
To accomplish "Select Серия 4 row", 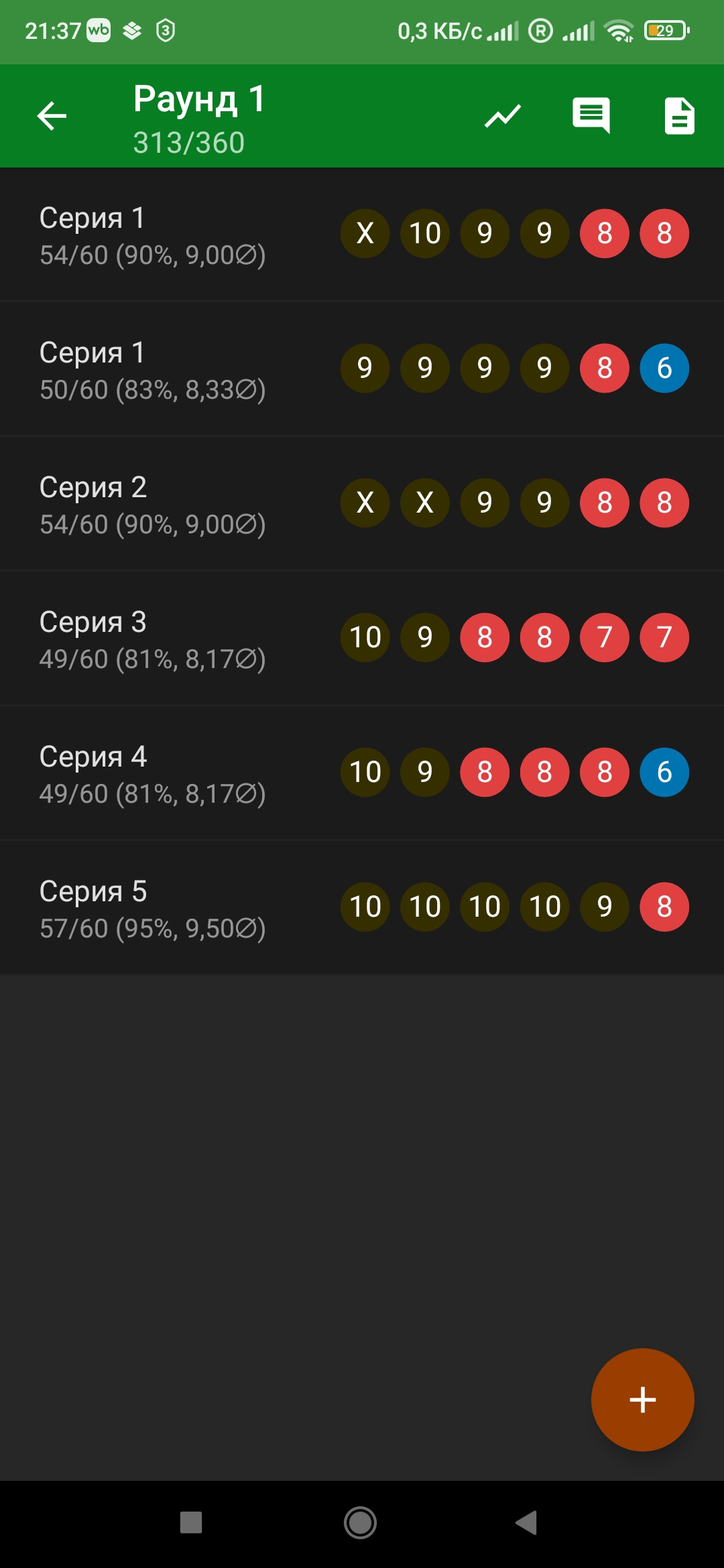I will pyautogui.click(x=362, y=773).
